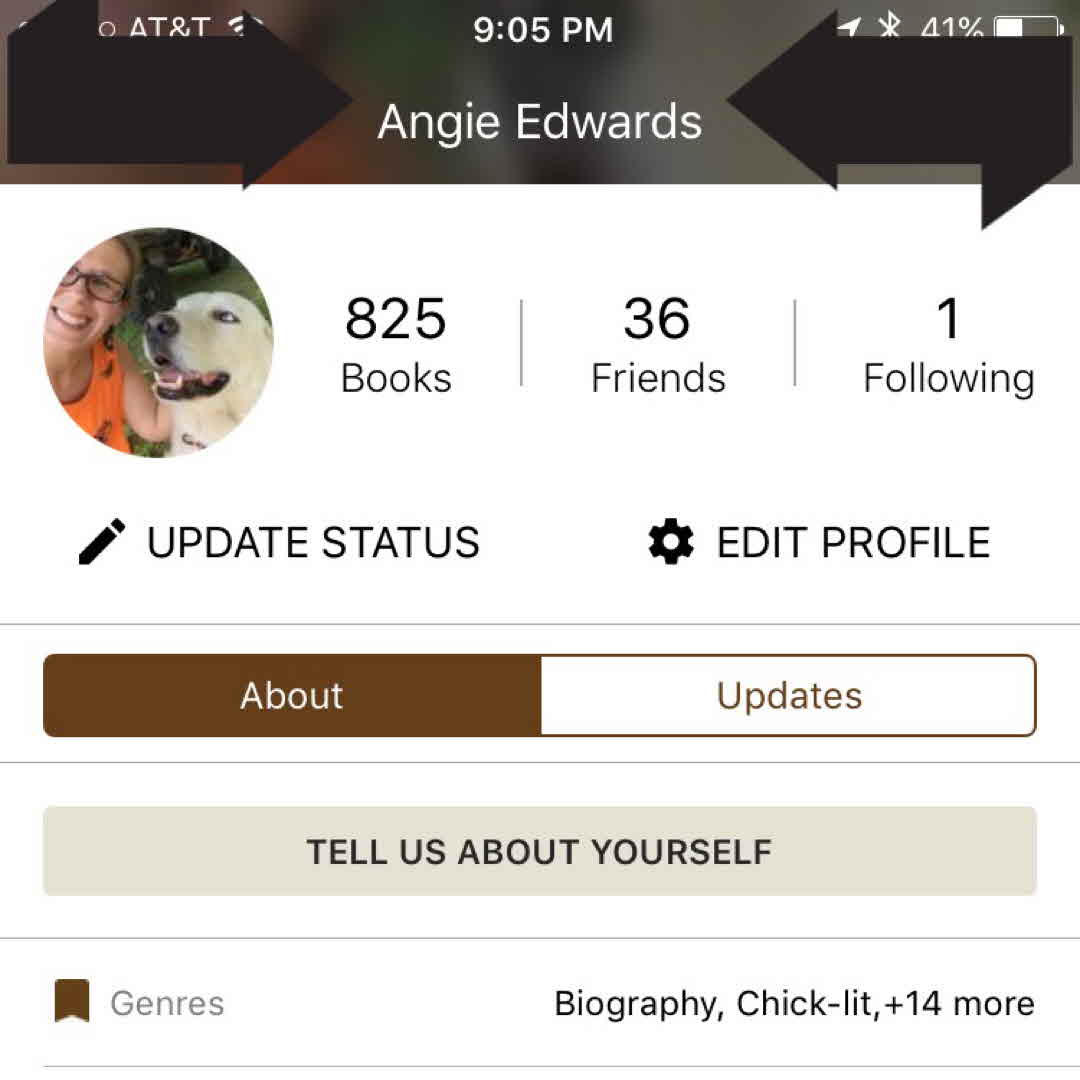
Task: Tap Tell Us About Yourself
Action: (x=540, y=851)
